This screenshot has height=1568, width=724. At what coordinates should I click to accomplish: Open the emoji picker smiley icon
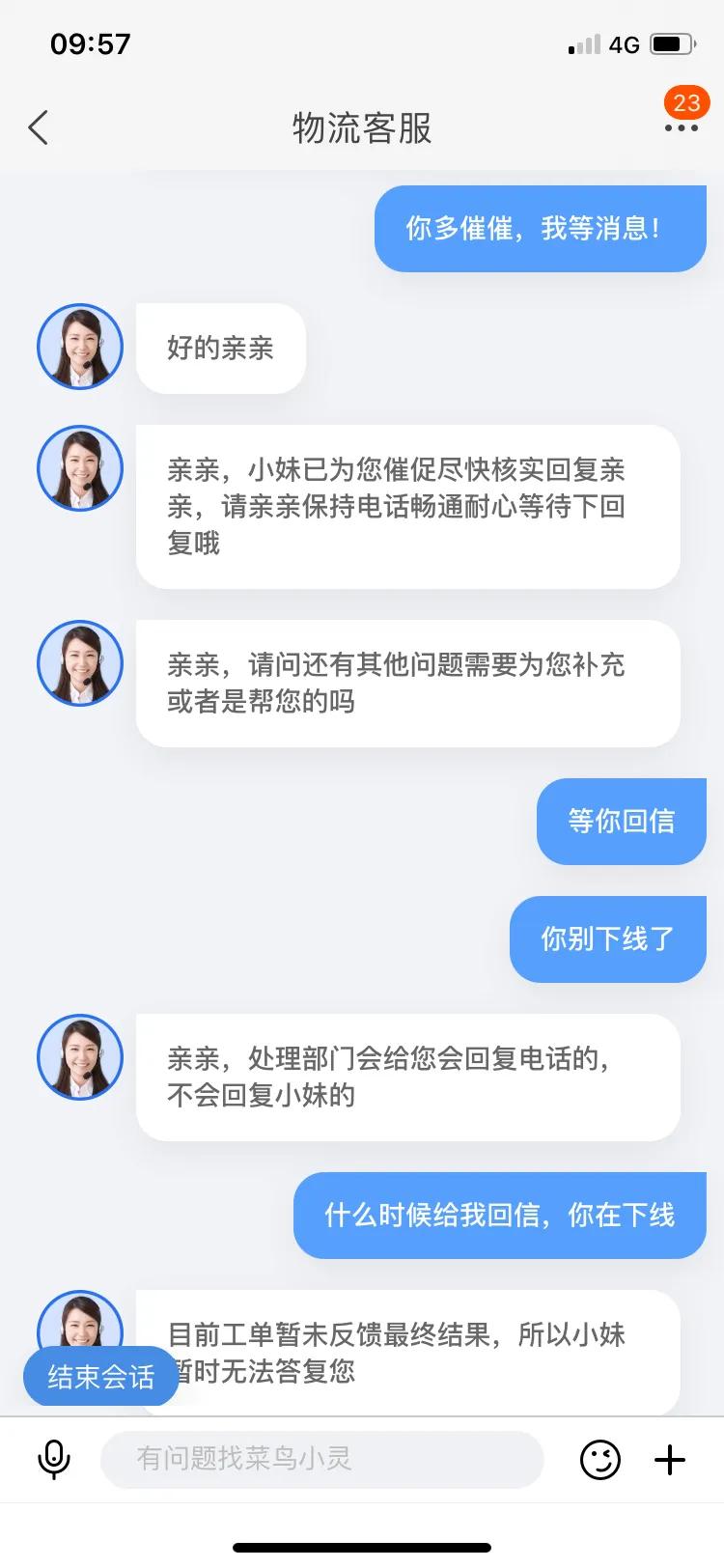(x=600, y=1460)
